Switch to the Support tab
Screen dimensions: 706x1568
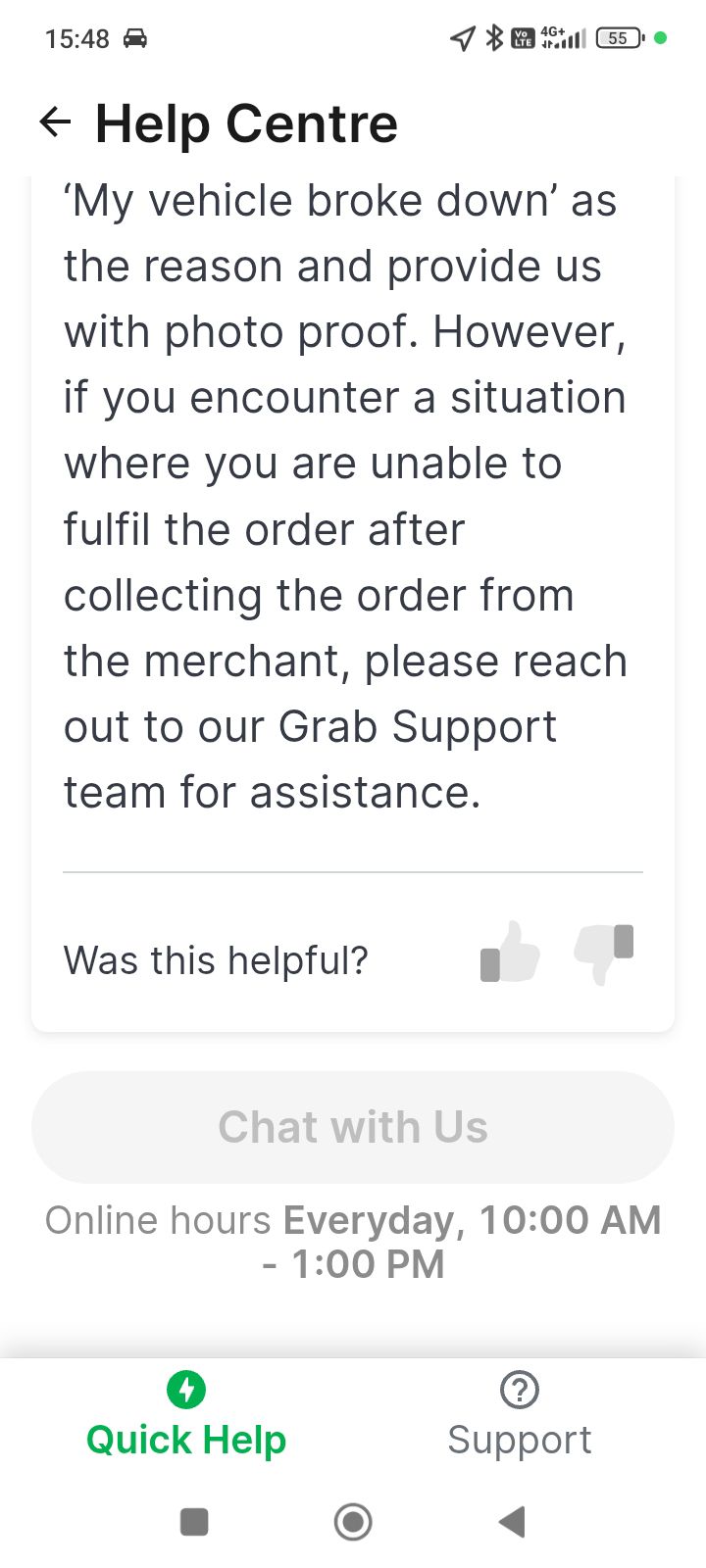(520, 1415)
